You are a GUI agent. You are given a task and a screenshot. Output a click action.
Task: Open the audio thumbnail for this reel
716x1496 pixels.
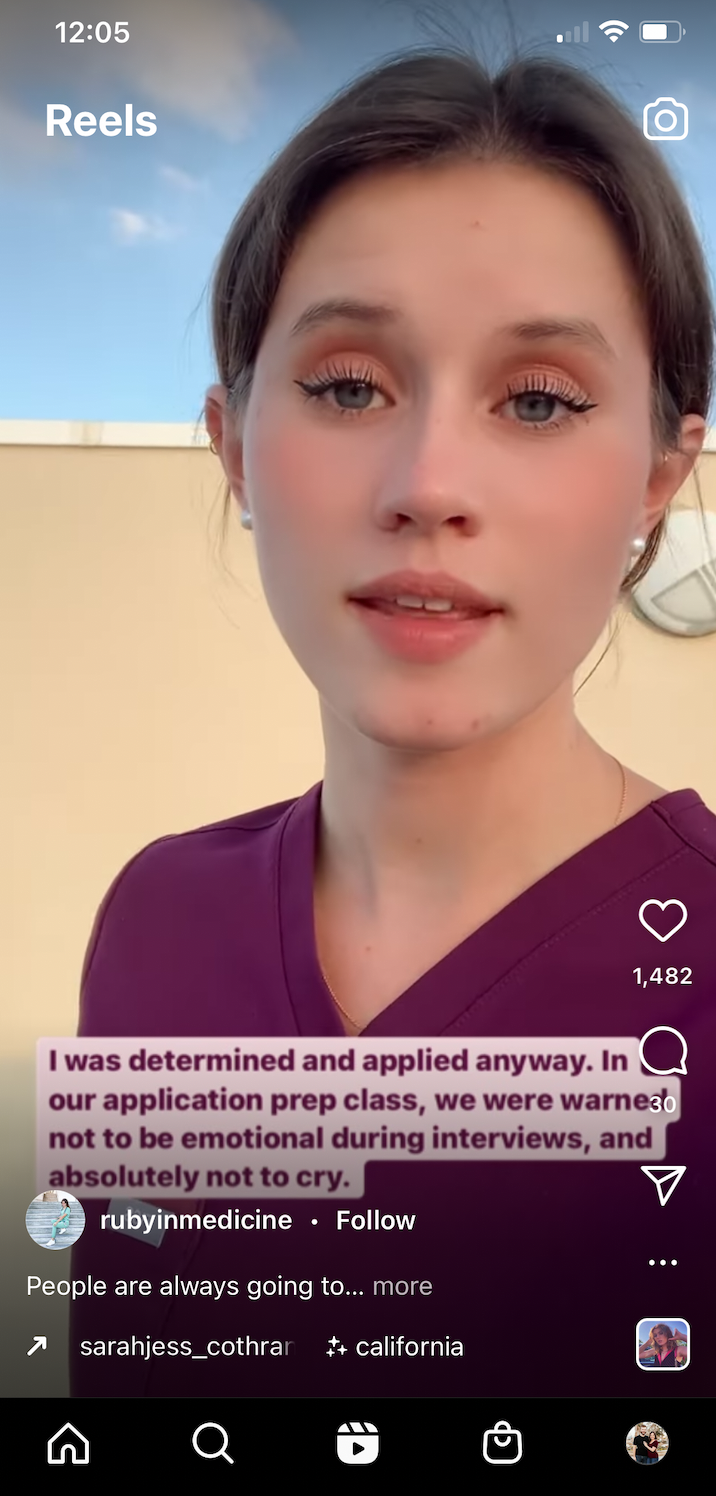point(663,1344)
